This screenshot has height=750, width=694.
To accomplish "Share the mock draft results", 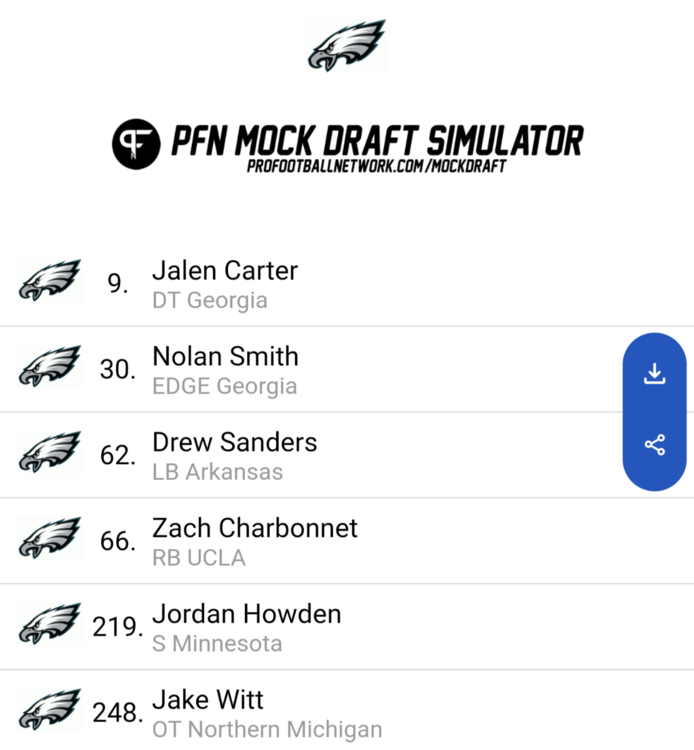I will [x=655, y=445].
